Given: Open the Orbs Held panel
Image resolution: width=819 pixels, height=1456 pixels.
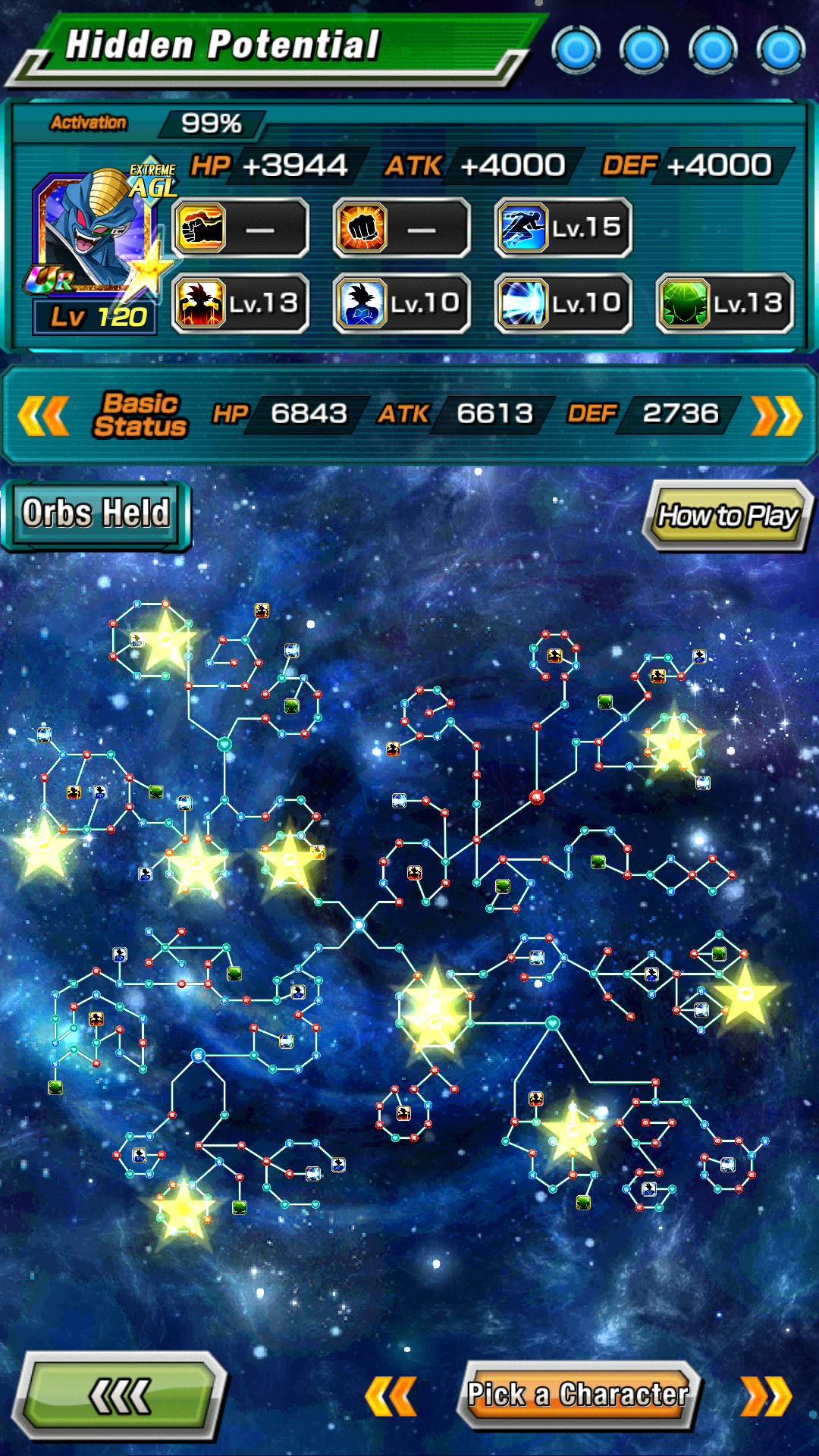Looking at the screenshot, I should (96, 514).
